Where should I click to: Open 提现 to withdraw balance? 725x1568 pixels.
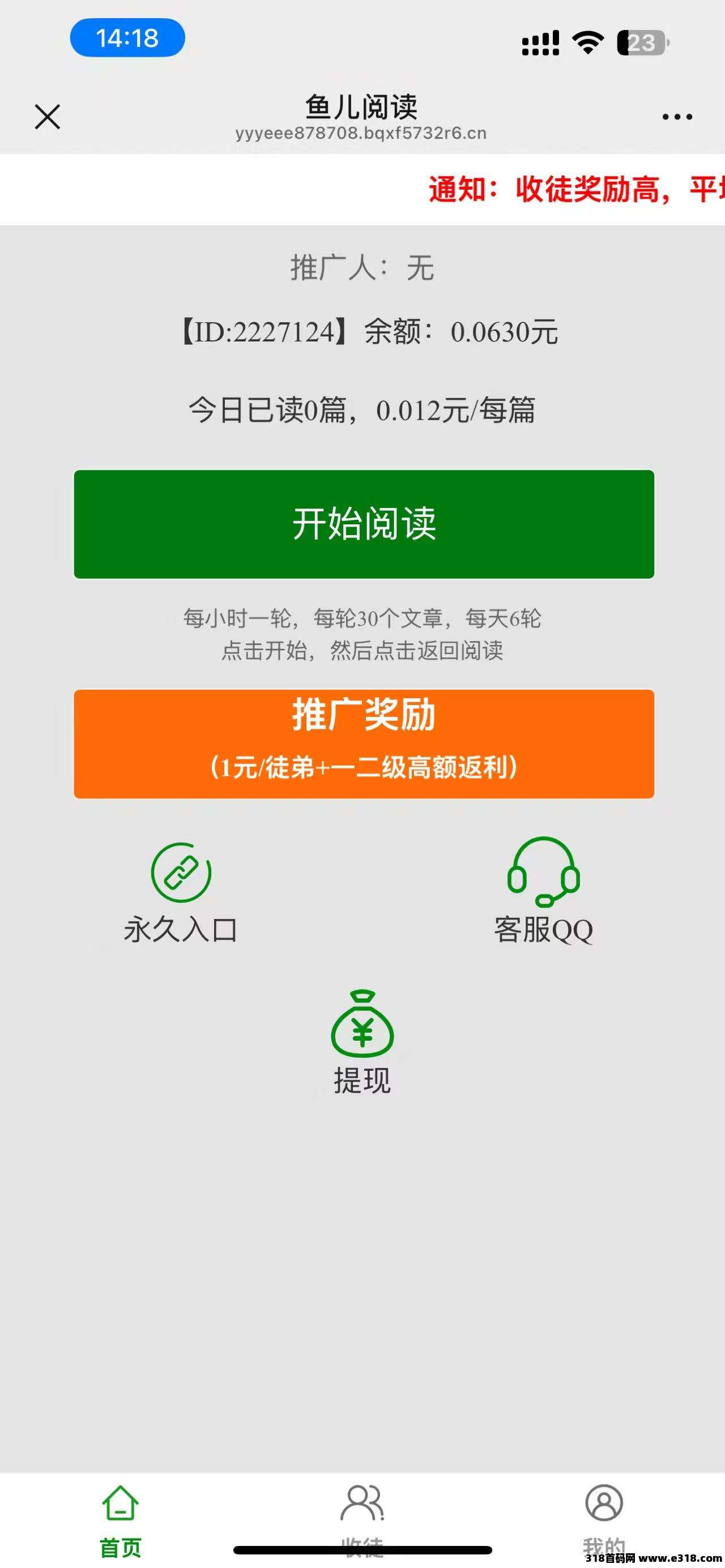(362, 1026)
